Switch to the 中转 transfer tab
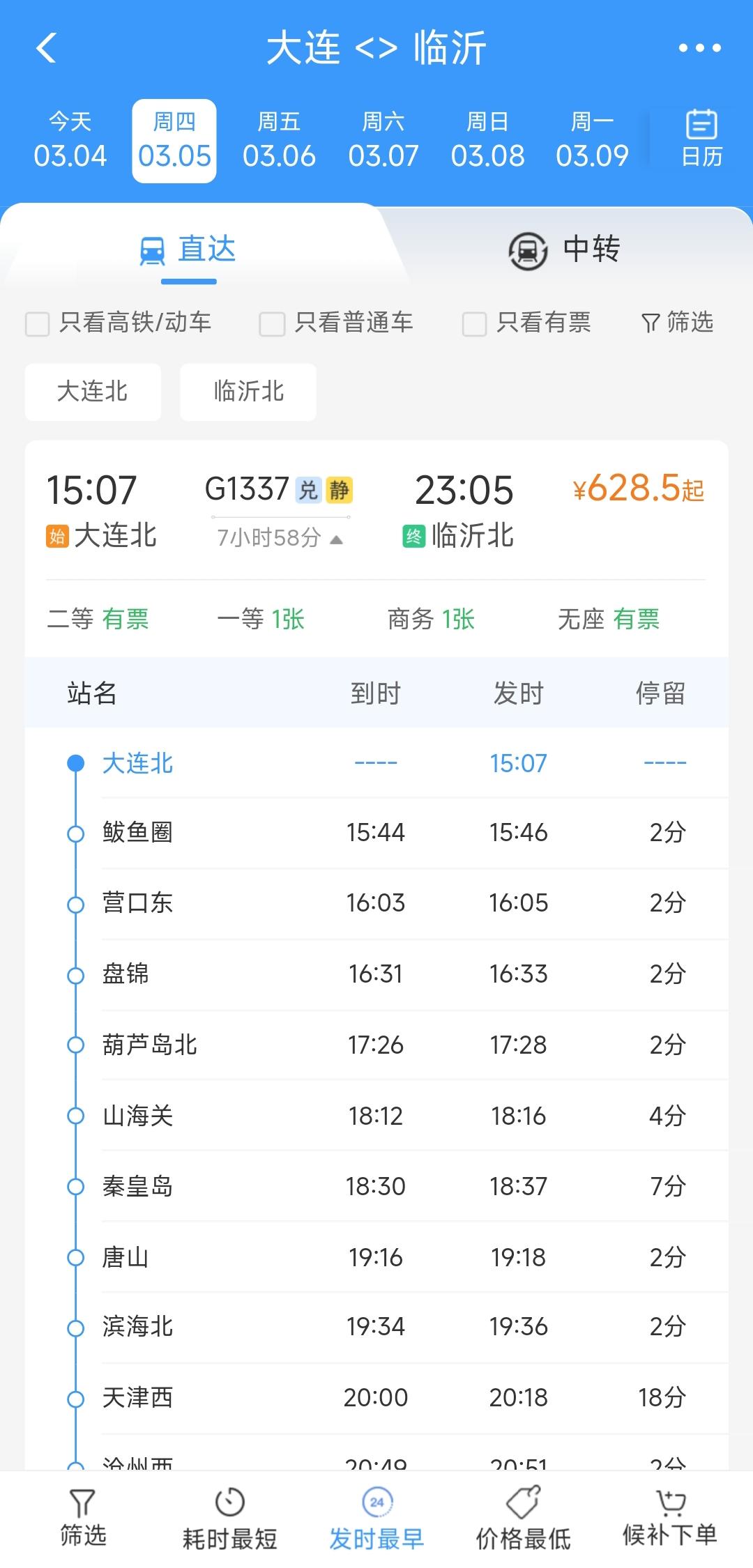753x1568 pixels. point(565,249)
